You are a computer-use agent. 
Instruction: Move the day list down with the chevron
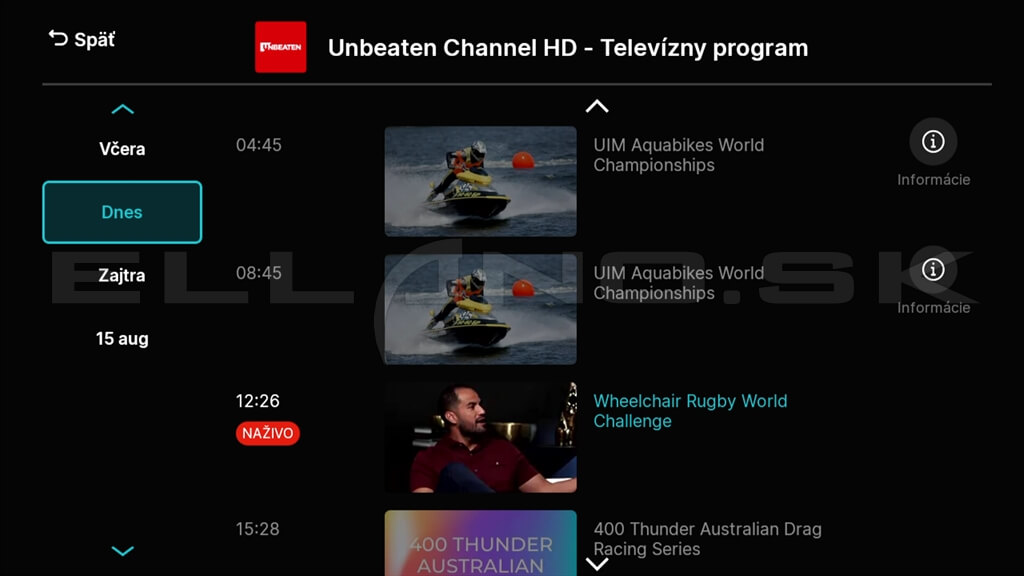pyautogui.click(x=122, y=550)
